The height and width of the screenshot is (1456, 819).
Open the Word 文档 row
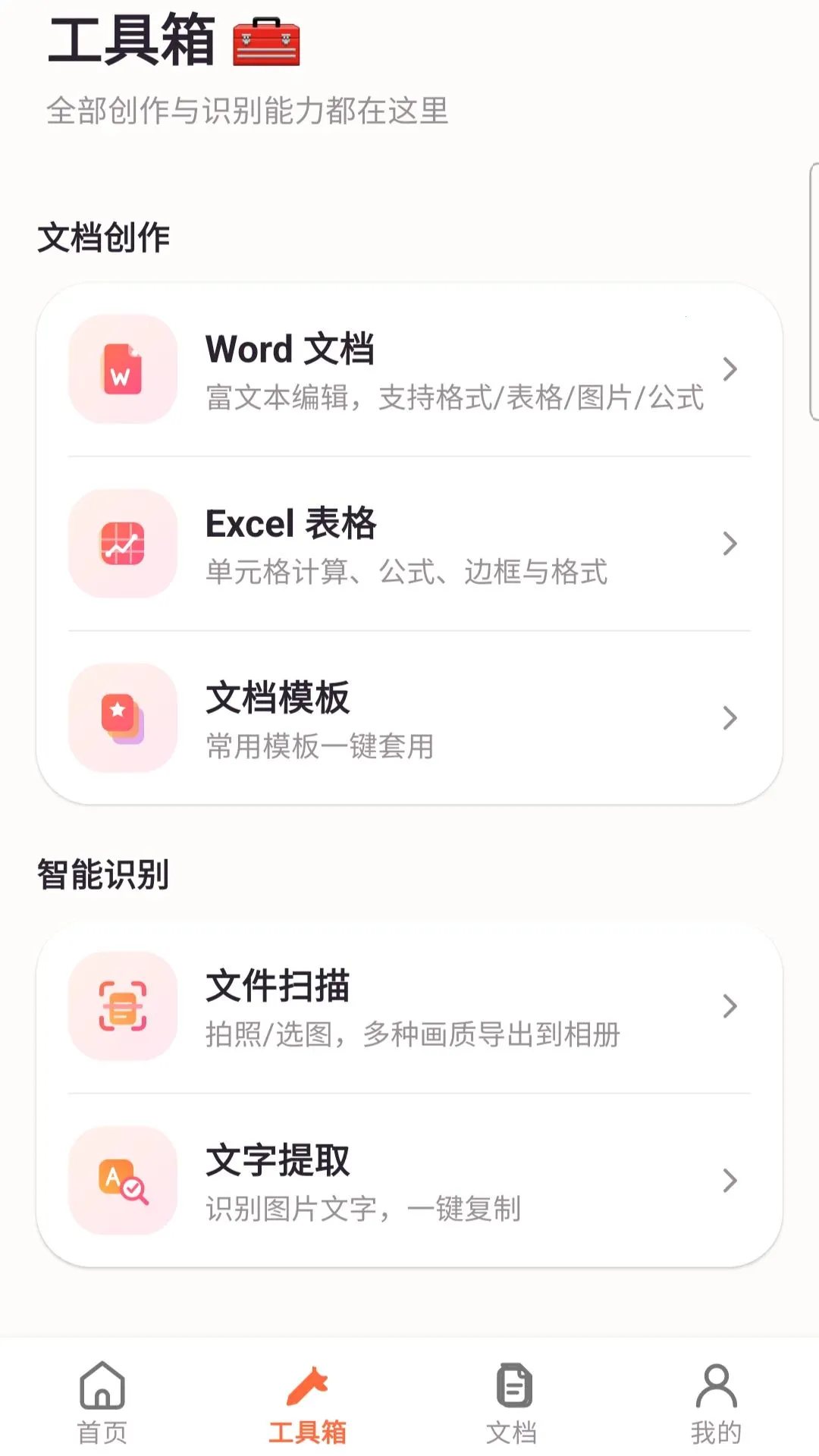(x=409, y=369)
